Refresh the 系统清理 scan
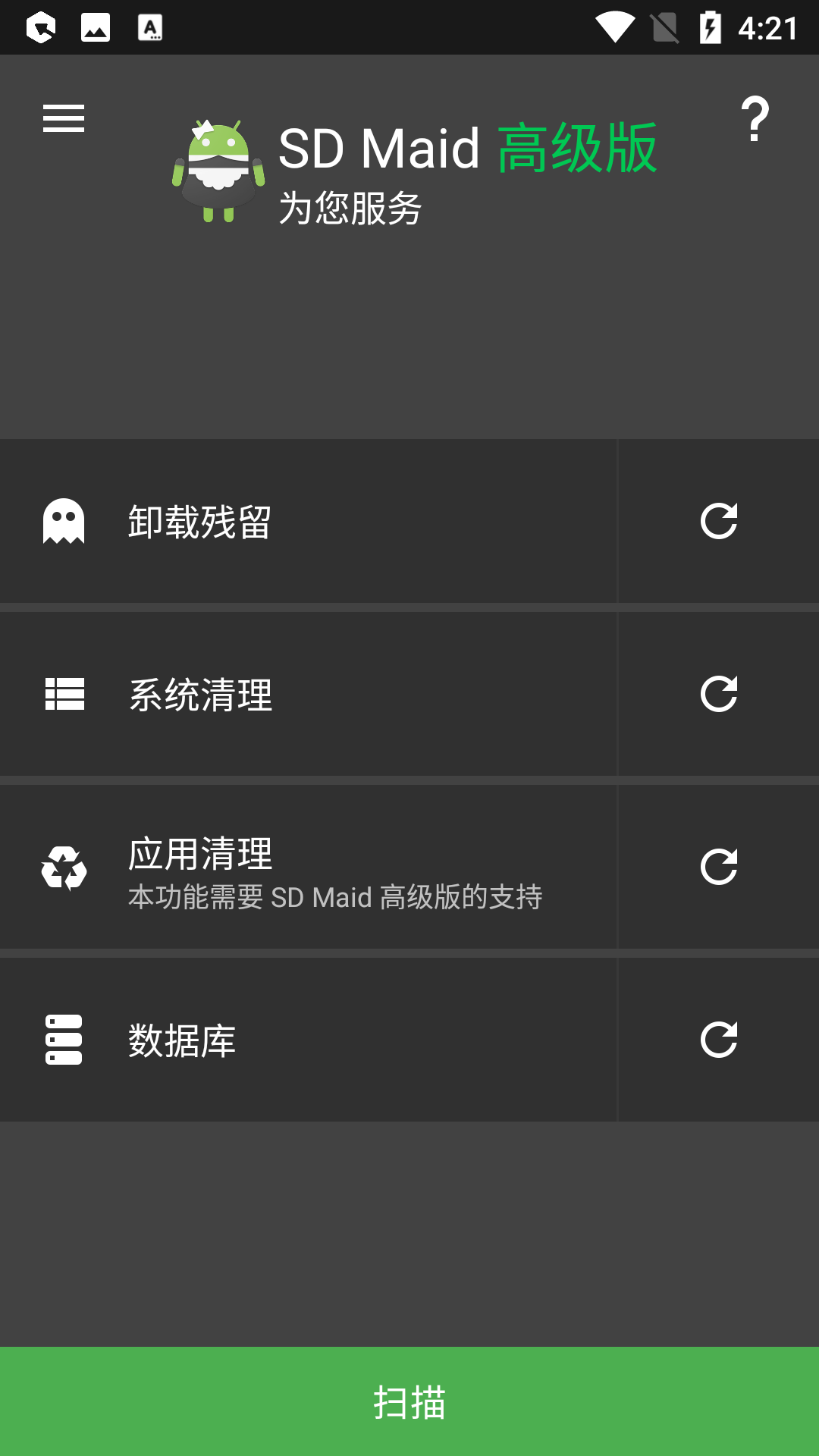Viewport: 819px width, 1456px height. (719, 695)
